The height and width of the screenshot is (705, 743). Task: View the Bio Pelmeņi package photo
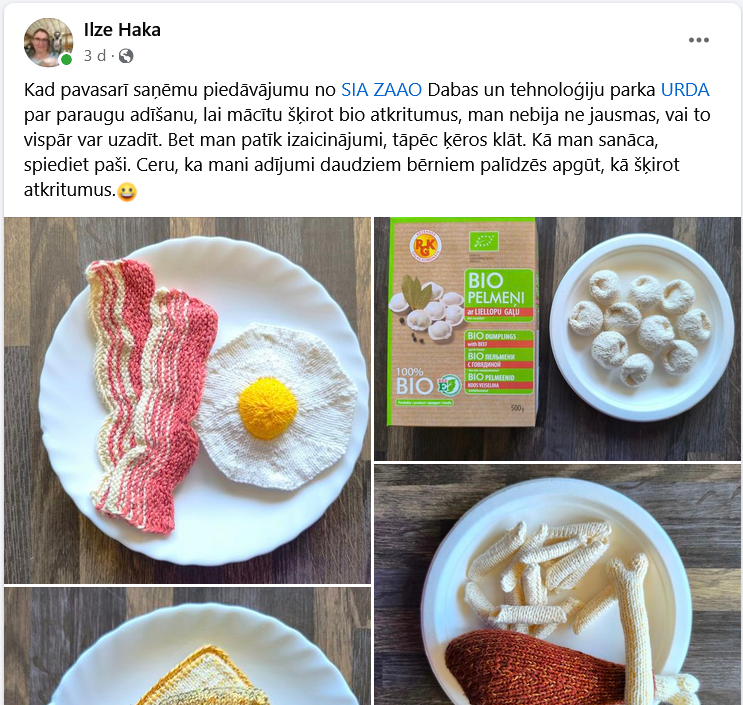(x=557, y=338)
